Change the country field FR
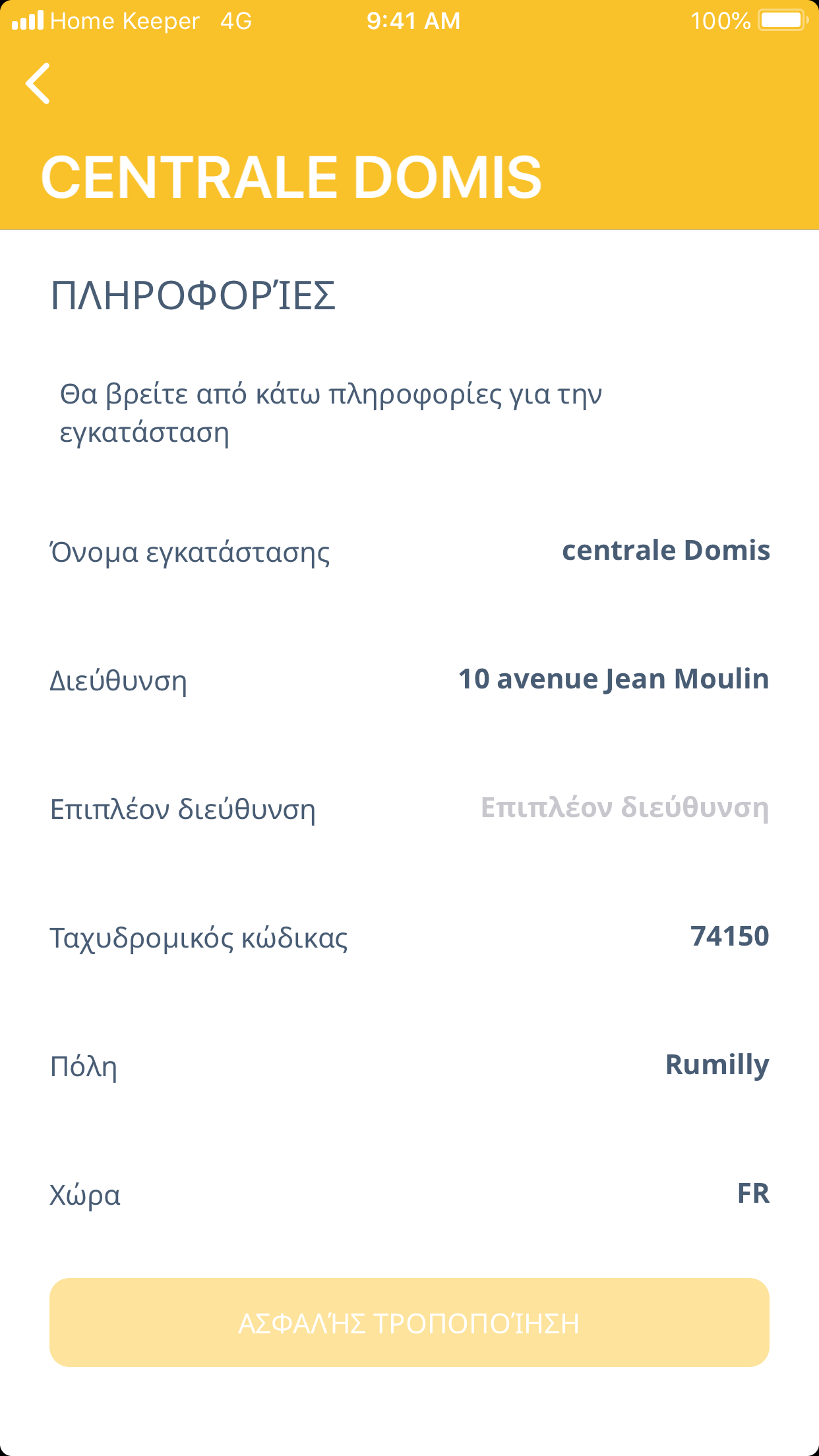The width and height of the screenshot is (819, 1456). point(752,1194)
